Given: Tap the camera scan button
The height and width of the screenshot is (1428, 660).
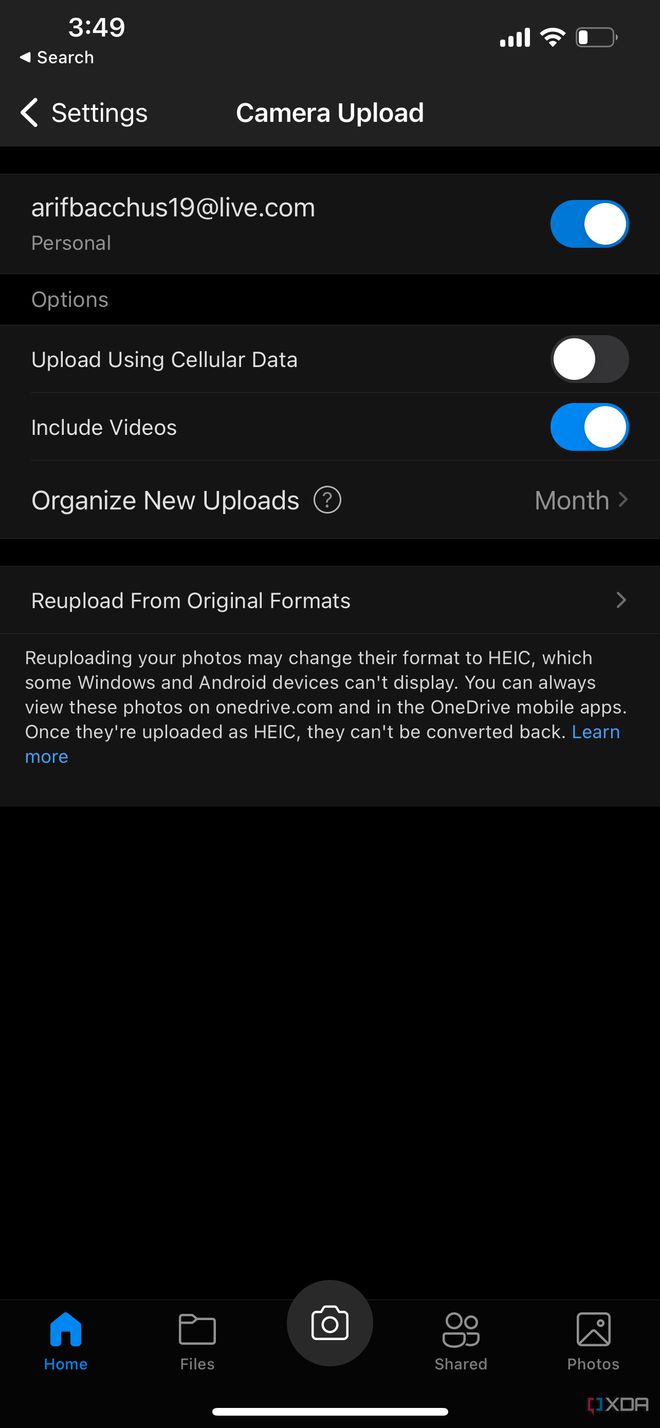Looking at the screenshot, I should click(x=330, y=1323).
